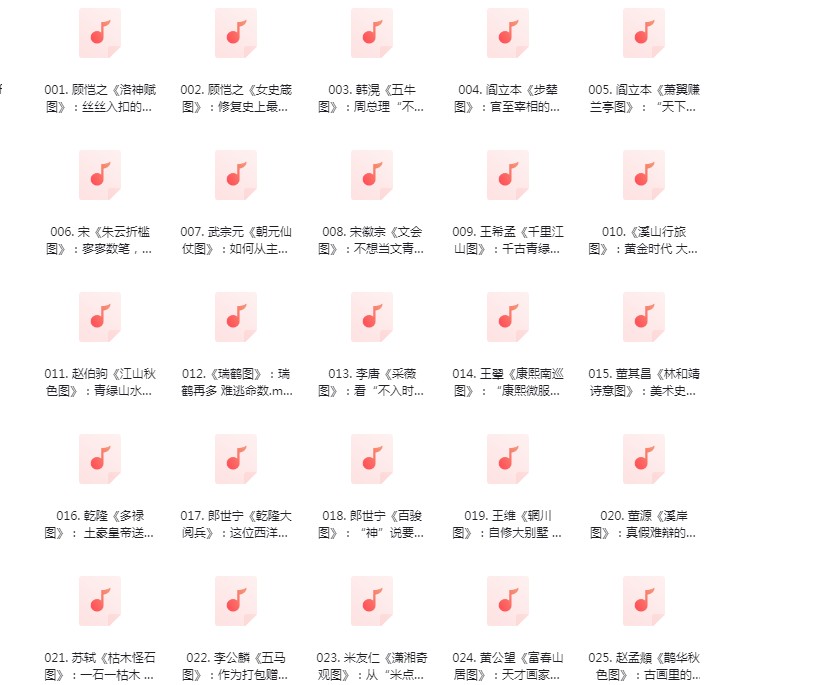Open 007 武宗元《朝元仙仗图》
821x685 pixels.
coord(235,176)
